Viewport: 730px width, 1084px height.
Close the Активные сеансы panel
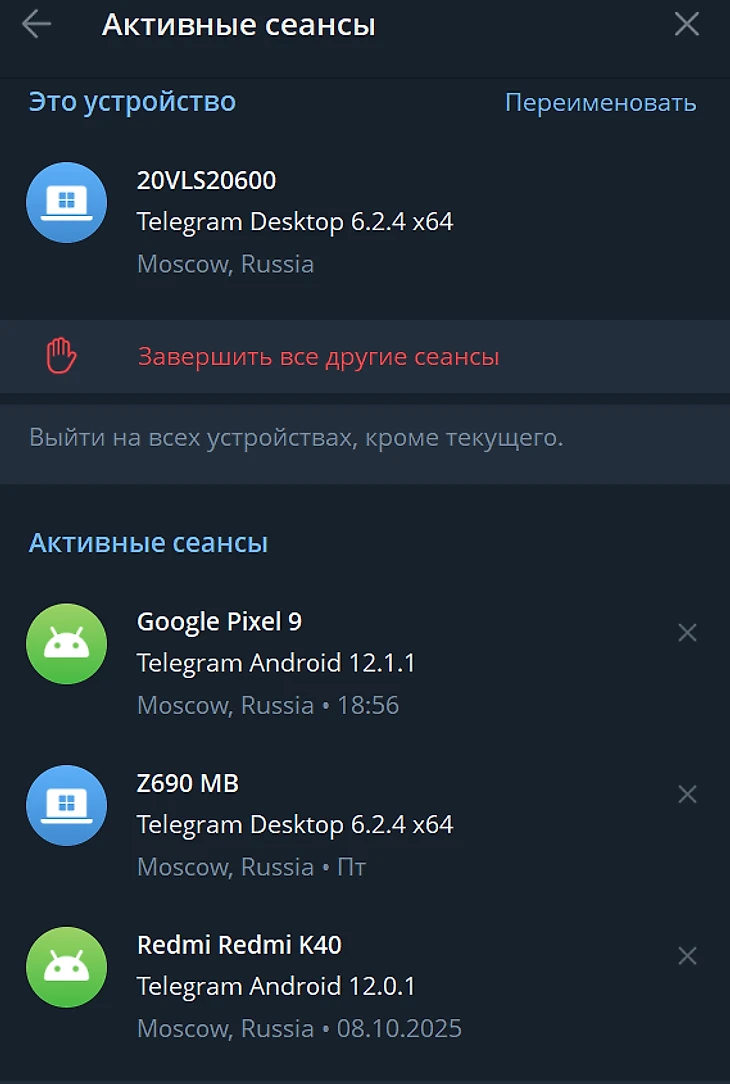(687, 25)
